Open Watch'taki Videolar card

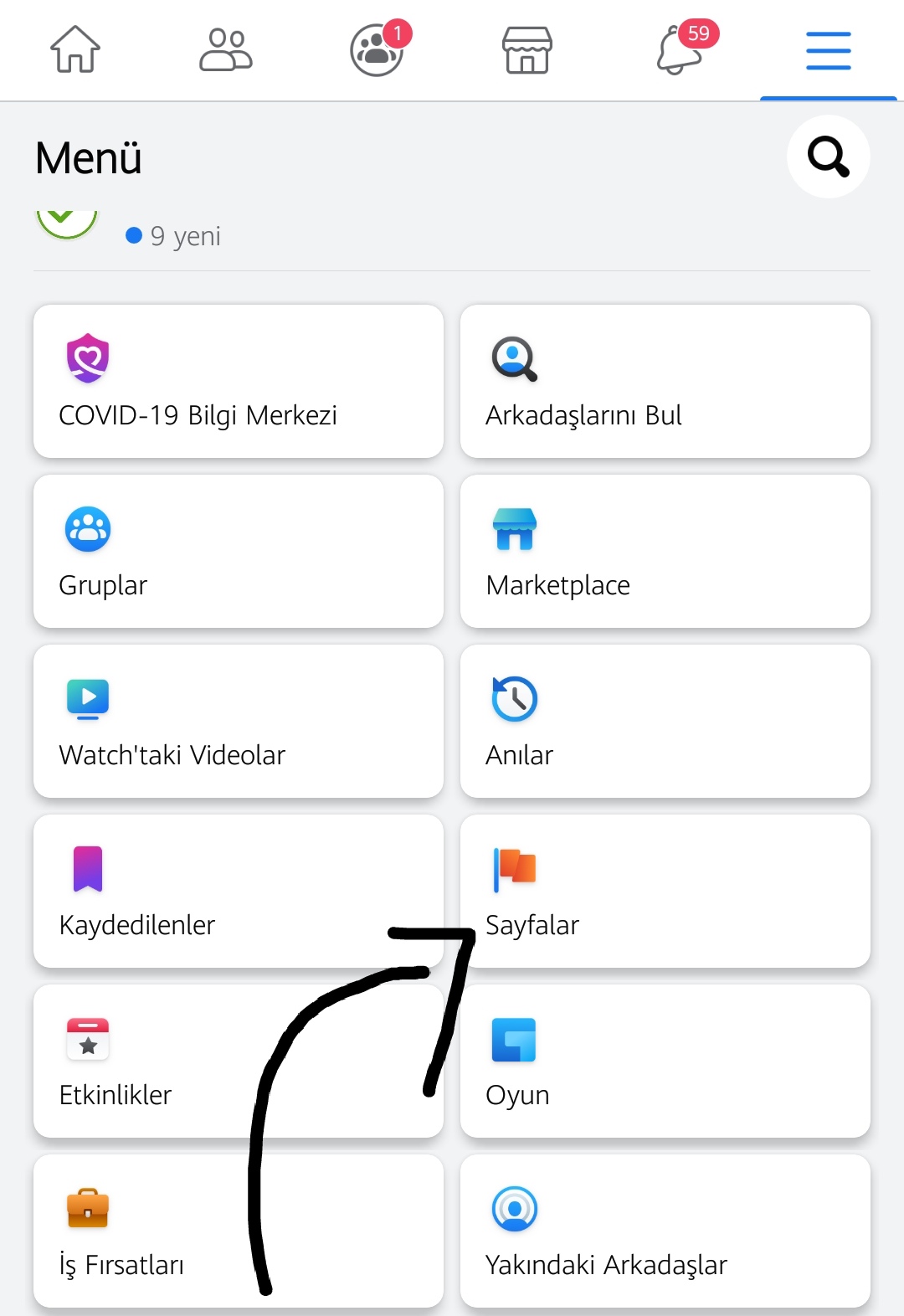click(239, 722)
